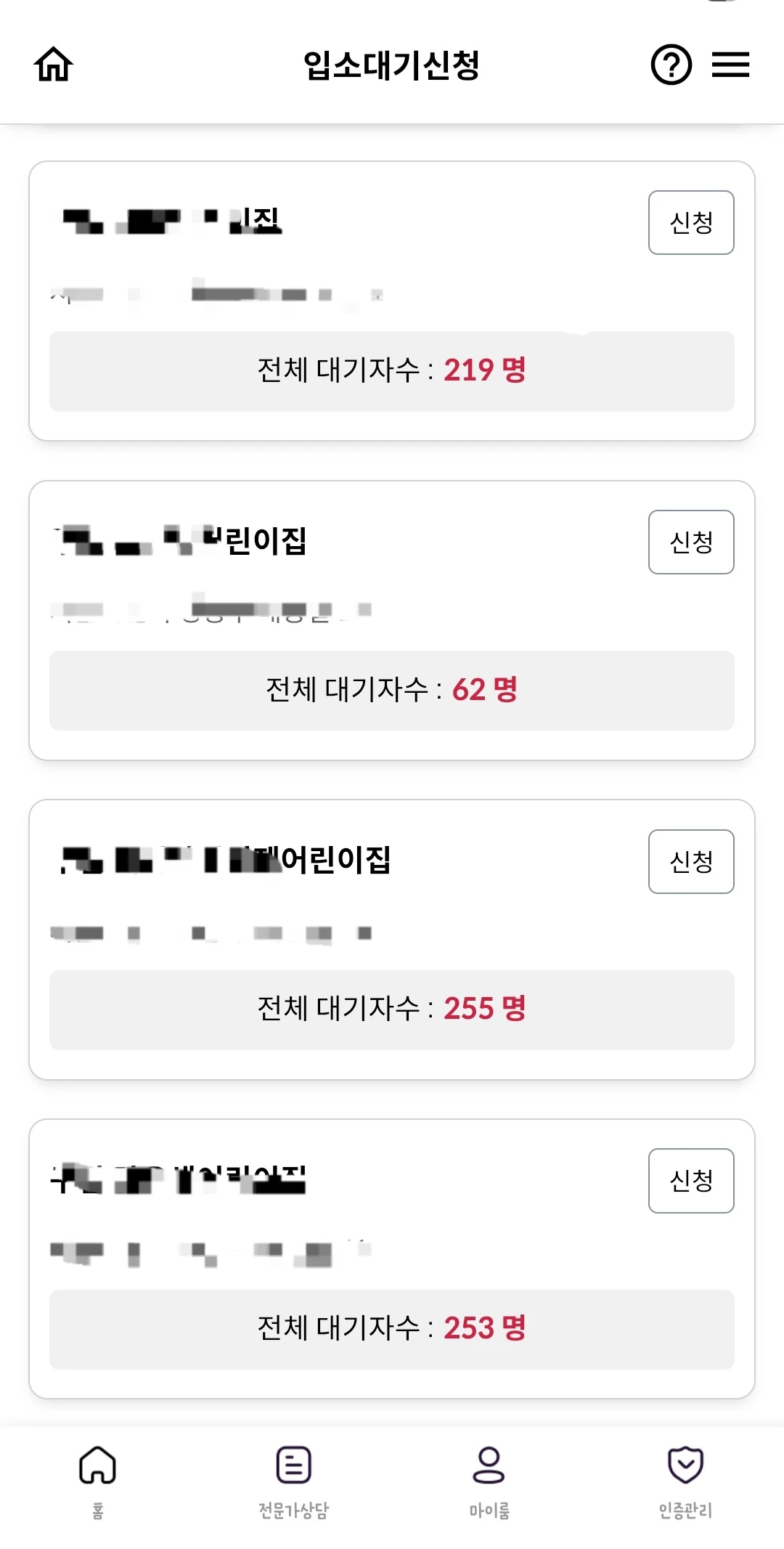The image size is (784, 1549).
Task: Tap 신청 on the card with 62명 waiting
Action: pos(691,542)
